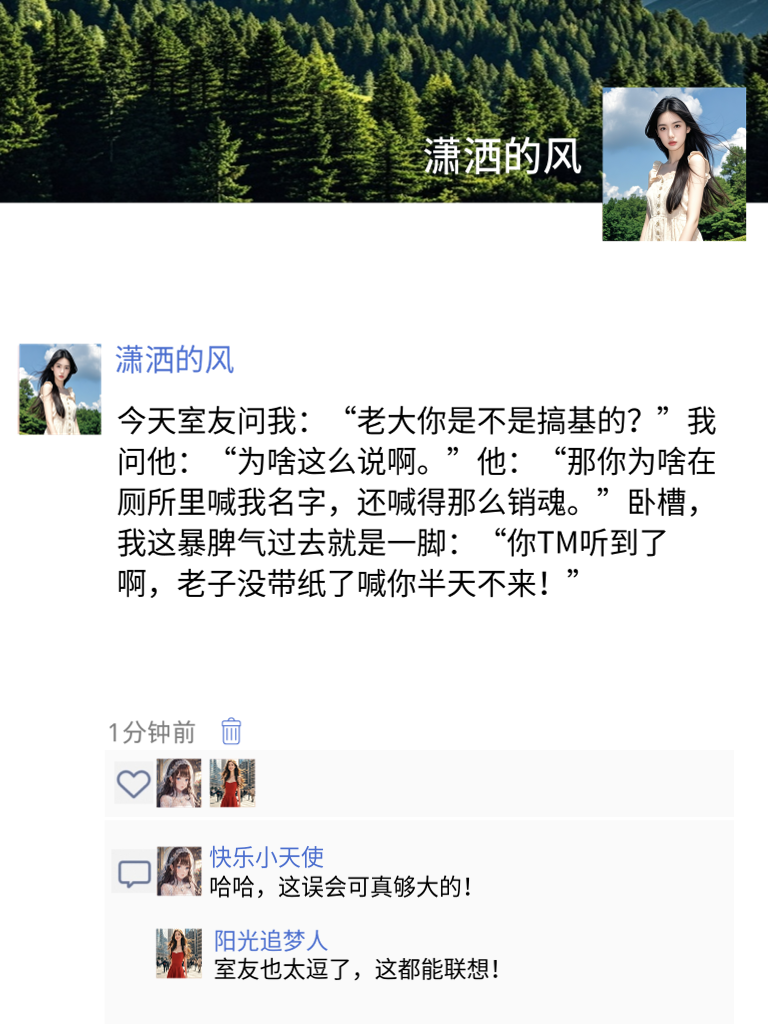Click the first liker's avatar
Screen dimensions: 768x1024
click(x=180, y=784)
